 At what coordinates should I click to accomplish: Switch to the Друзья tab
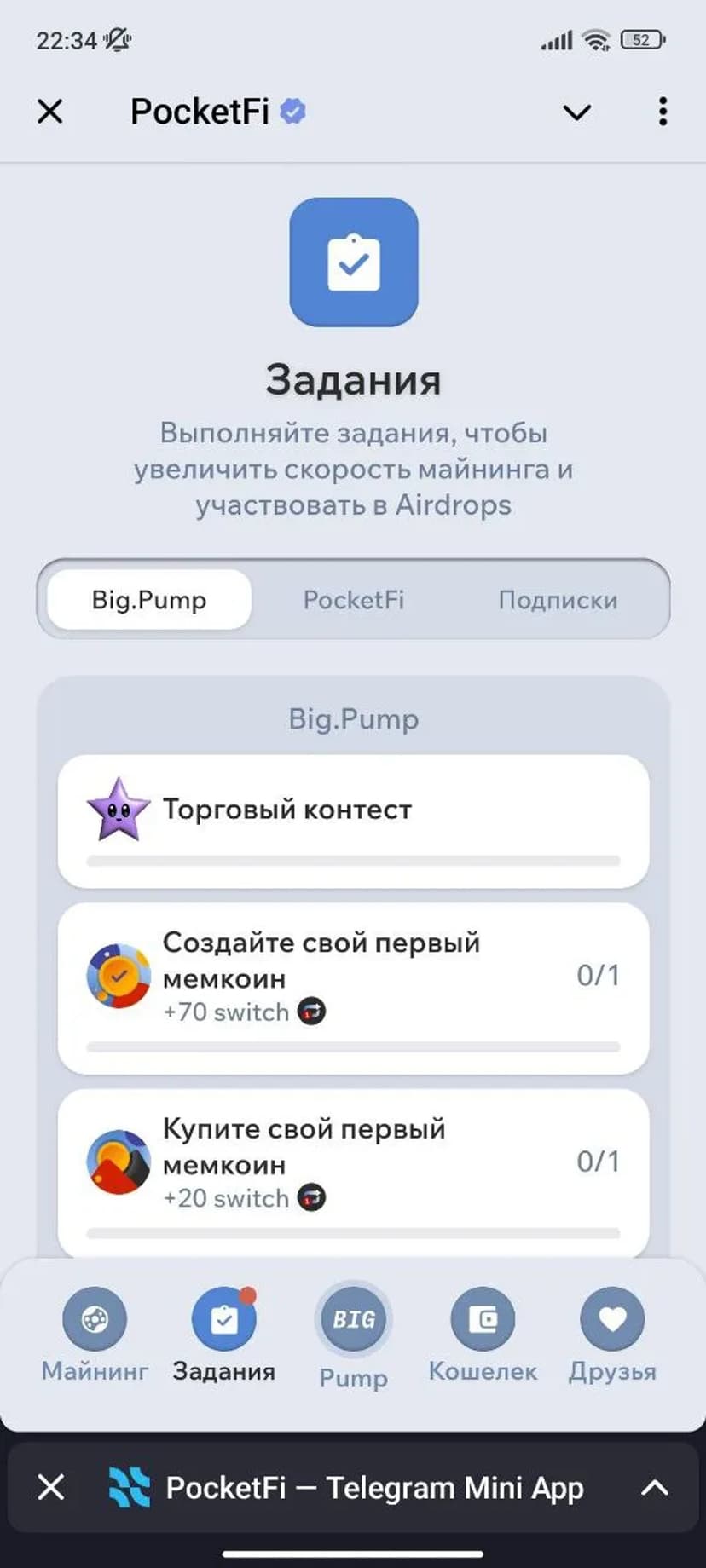click(x=612, y=1335)
